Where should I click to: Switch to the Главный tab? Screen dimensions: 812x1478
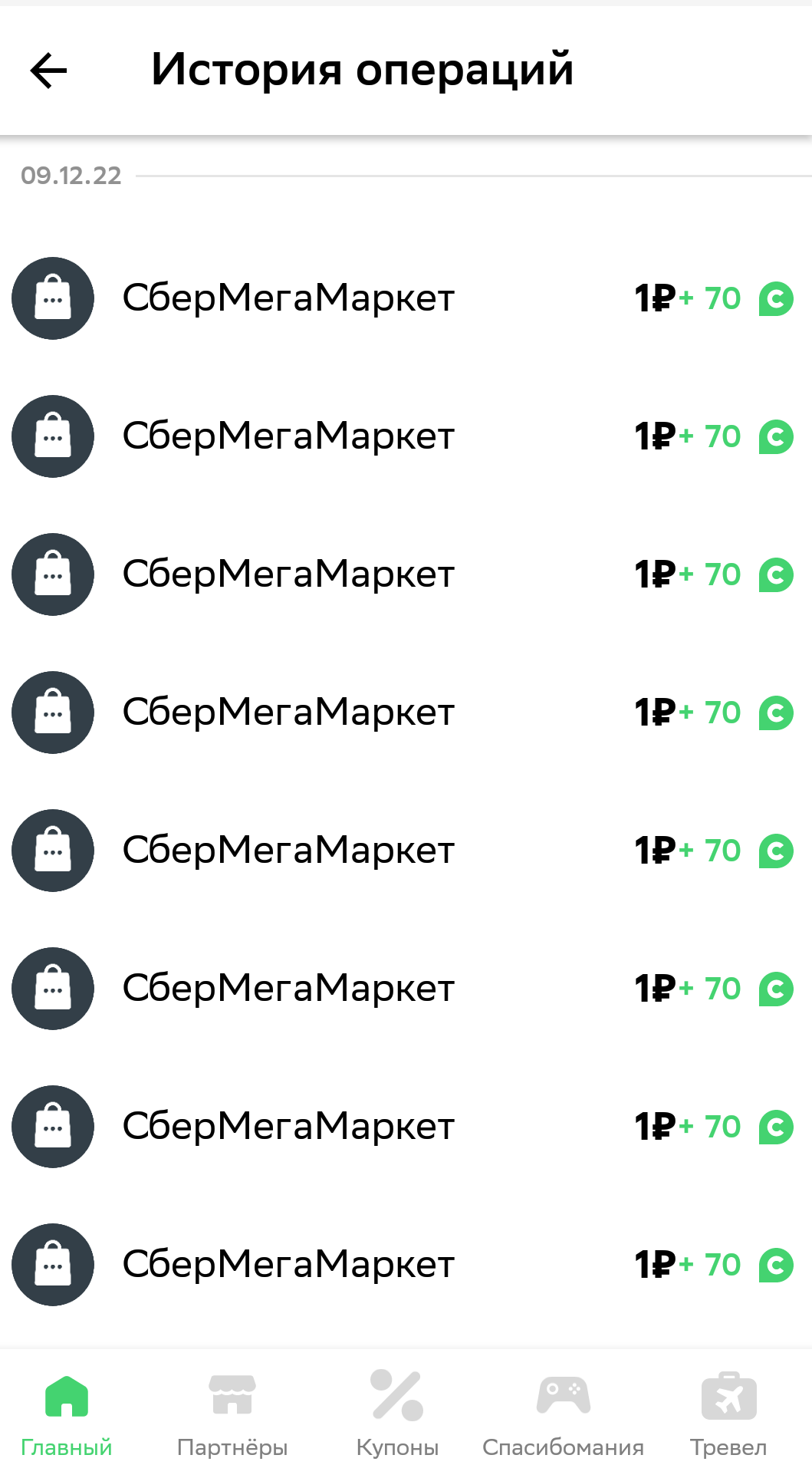67,1415
